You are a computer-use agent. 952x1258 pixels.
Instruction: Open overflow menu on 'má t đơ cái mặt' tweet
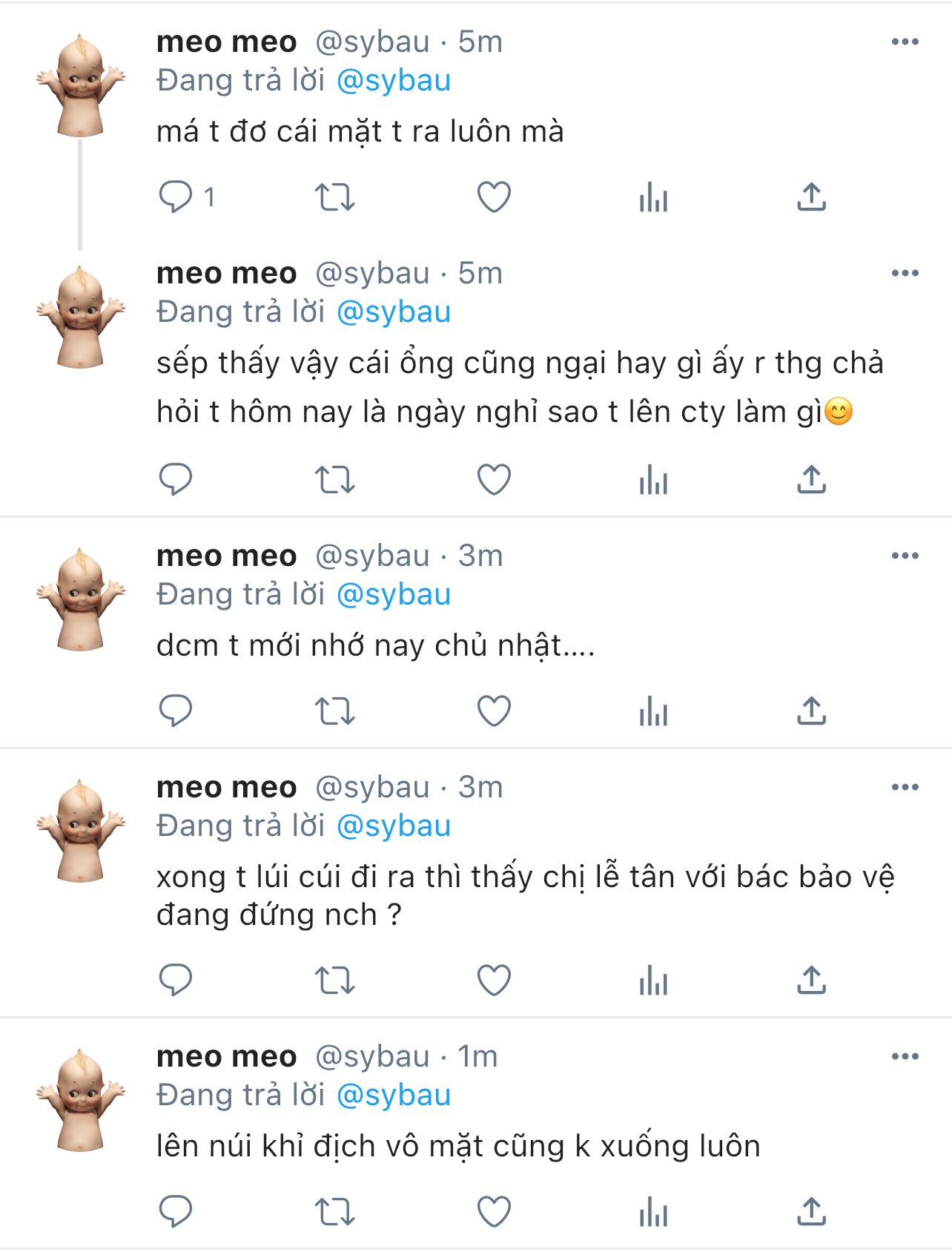[905, 42]
